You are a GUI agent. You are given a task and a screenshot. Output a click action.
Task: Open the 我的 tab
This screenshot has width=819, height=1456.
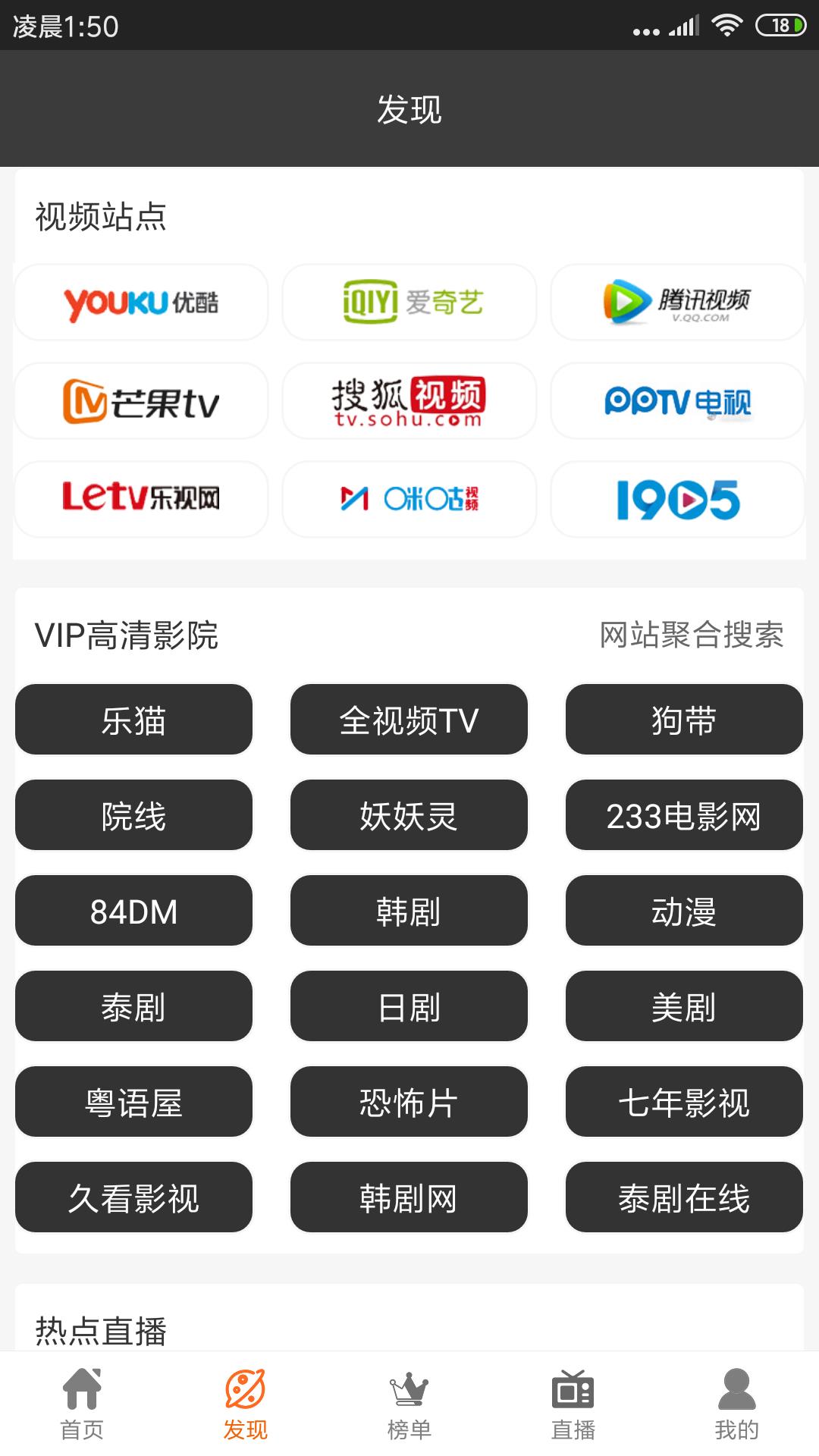(x=736, y=1403)
